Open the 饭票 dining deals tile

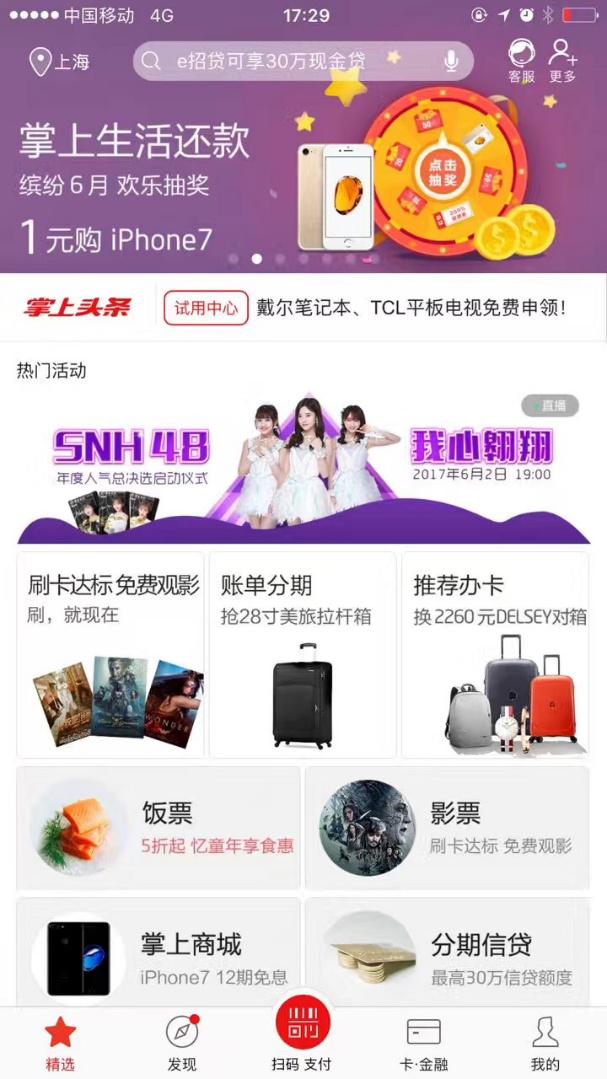click(x=158, y=828)
